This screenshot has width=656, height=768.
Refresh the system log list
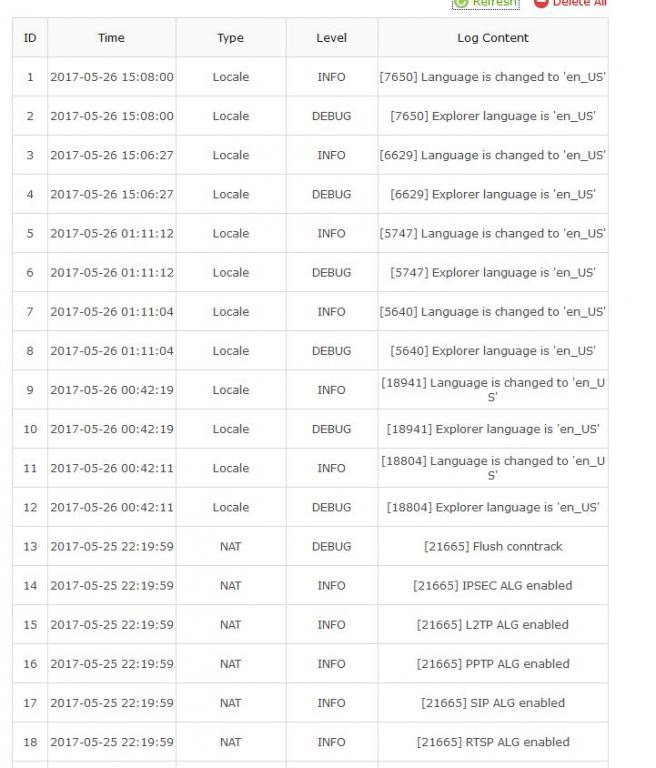click(487, 4)
